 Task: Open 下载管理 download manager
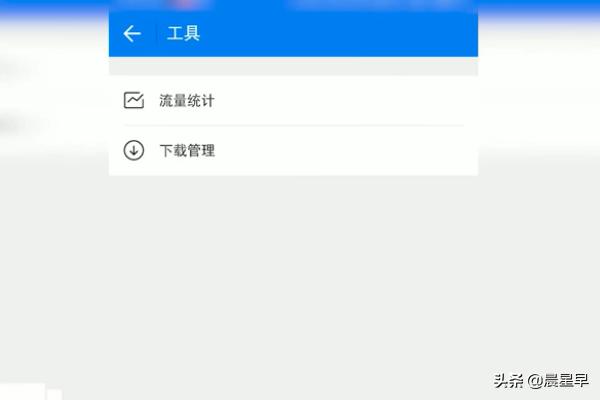[187, 151]
